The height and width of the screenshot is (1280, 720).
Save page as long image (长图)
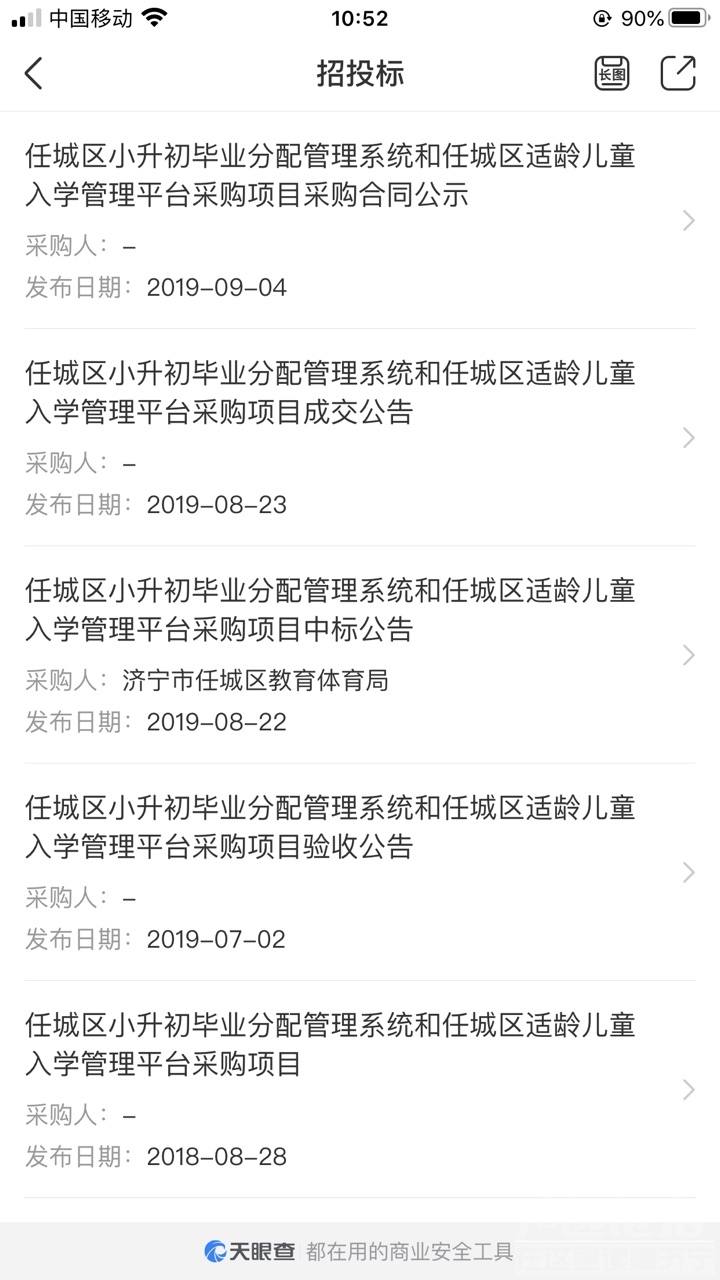[x=612, y=73]
